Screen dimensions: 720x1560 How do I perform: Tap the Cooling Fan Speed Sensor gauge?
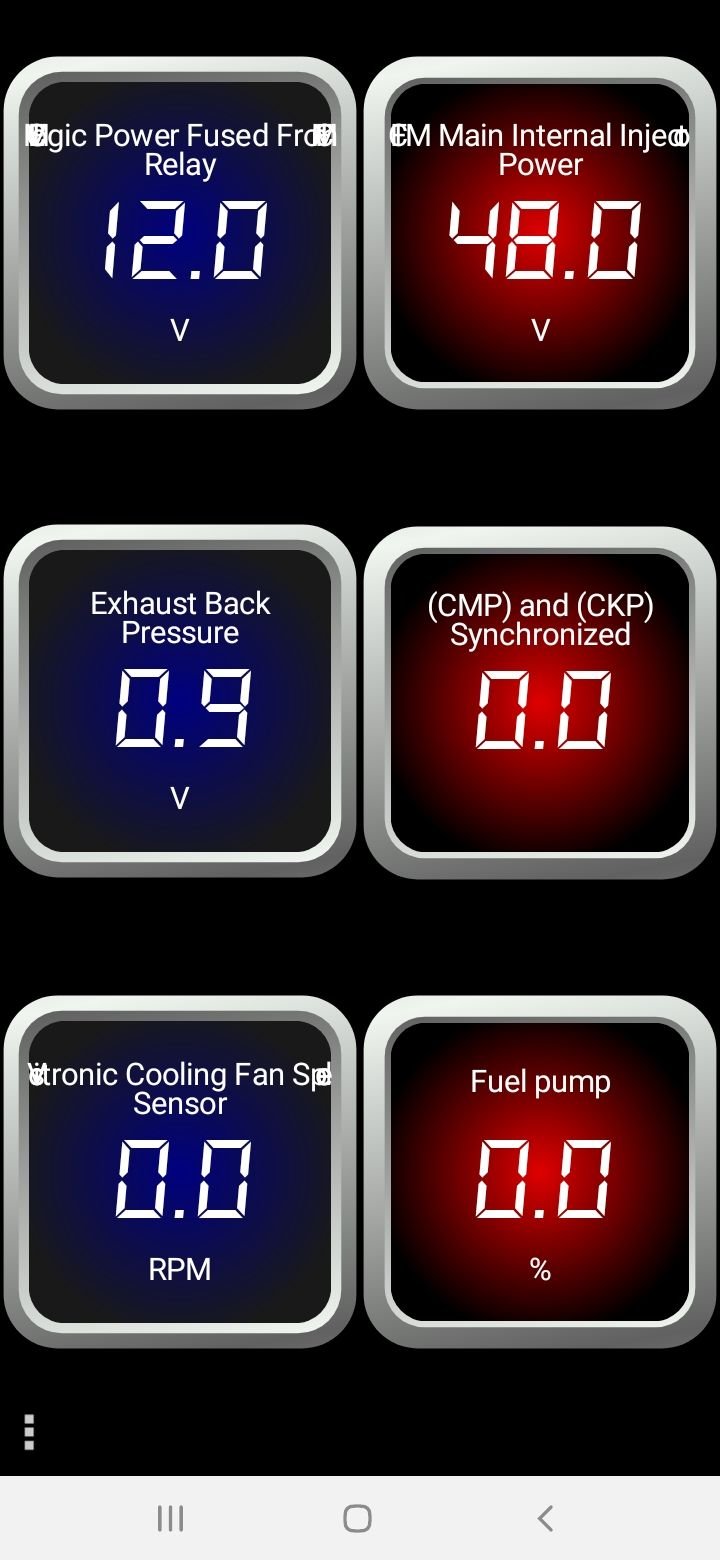click(180, 1172)
